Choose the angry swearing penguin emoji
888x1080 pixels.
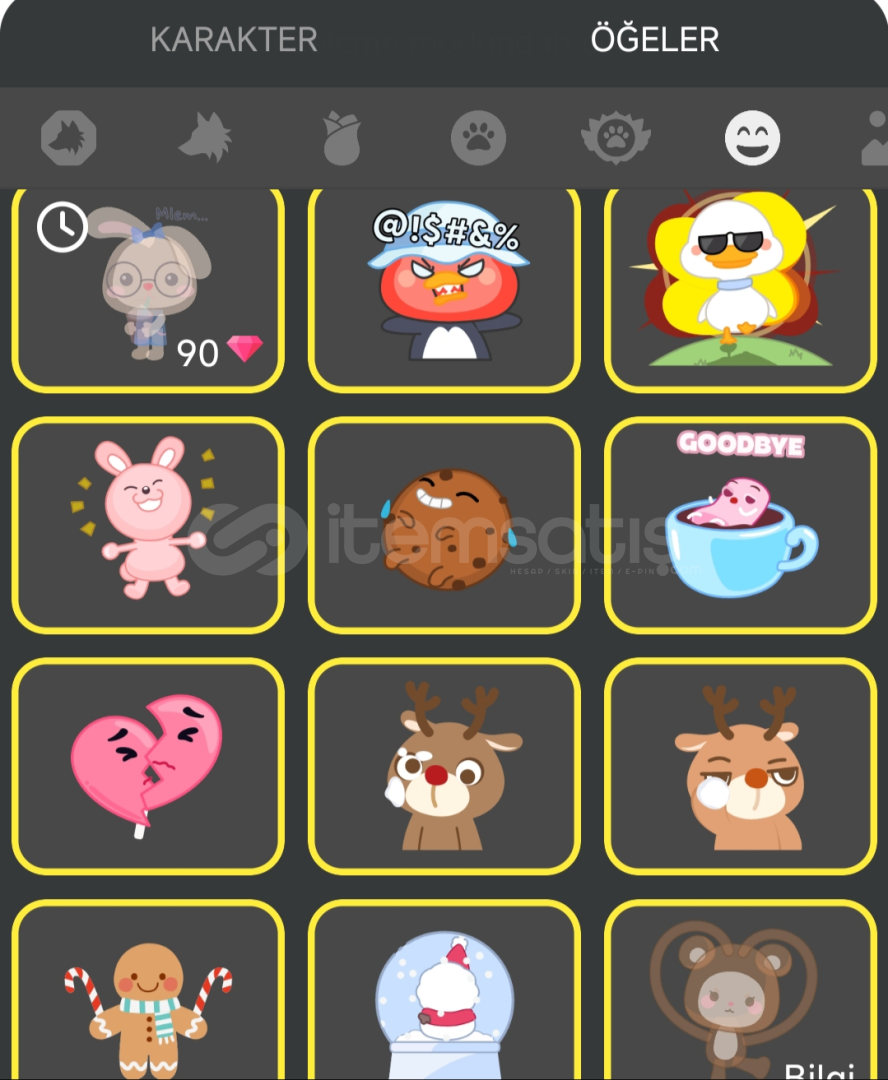pos(444,288)
